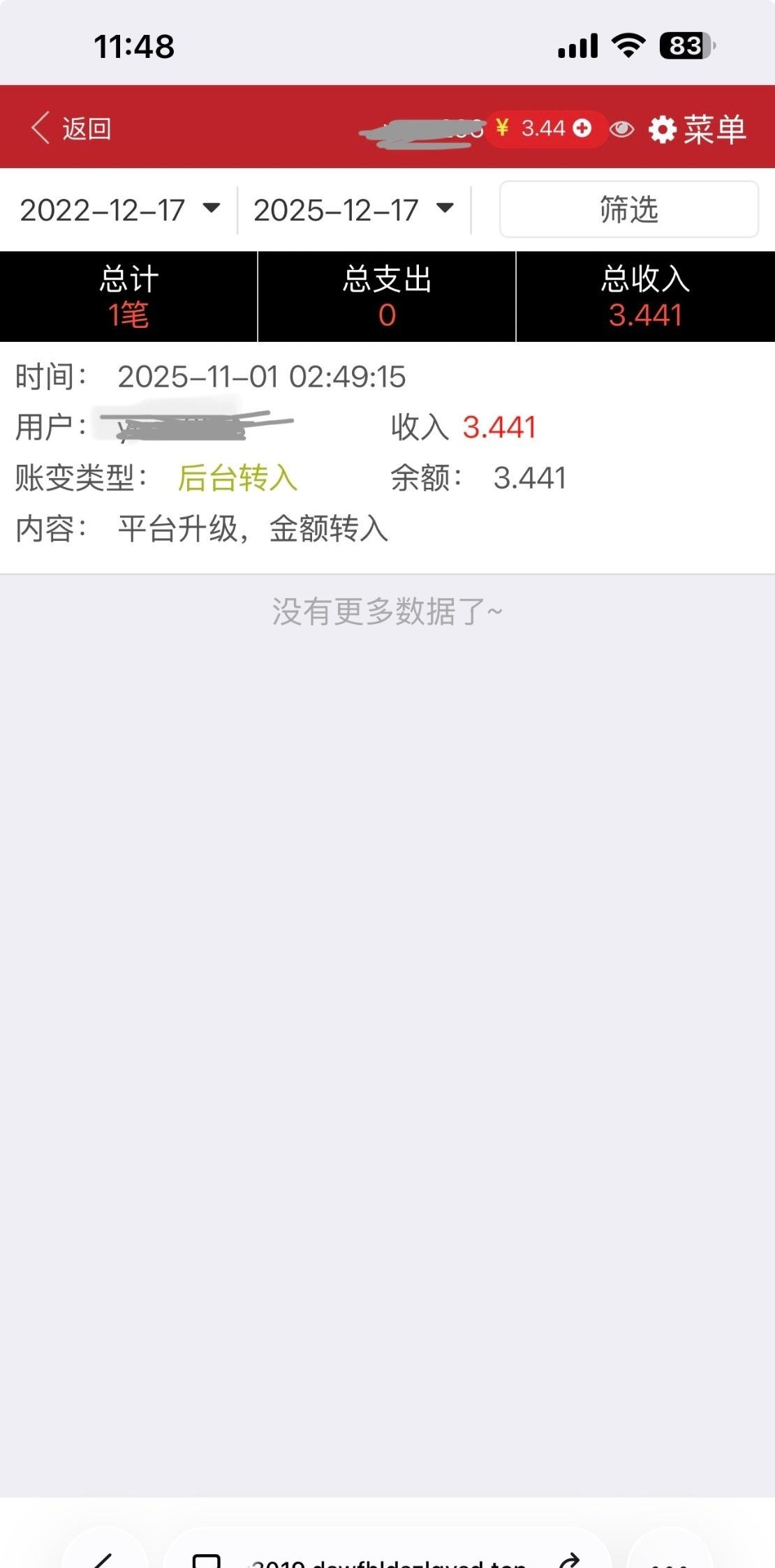The height and width of the screenshot is (1568, 775).
Task: Toggle balance visibility with the eye icon
Action: (x=621, y=129)
